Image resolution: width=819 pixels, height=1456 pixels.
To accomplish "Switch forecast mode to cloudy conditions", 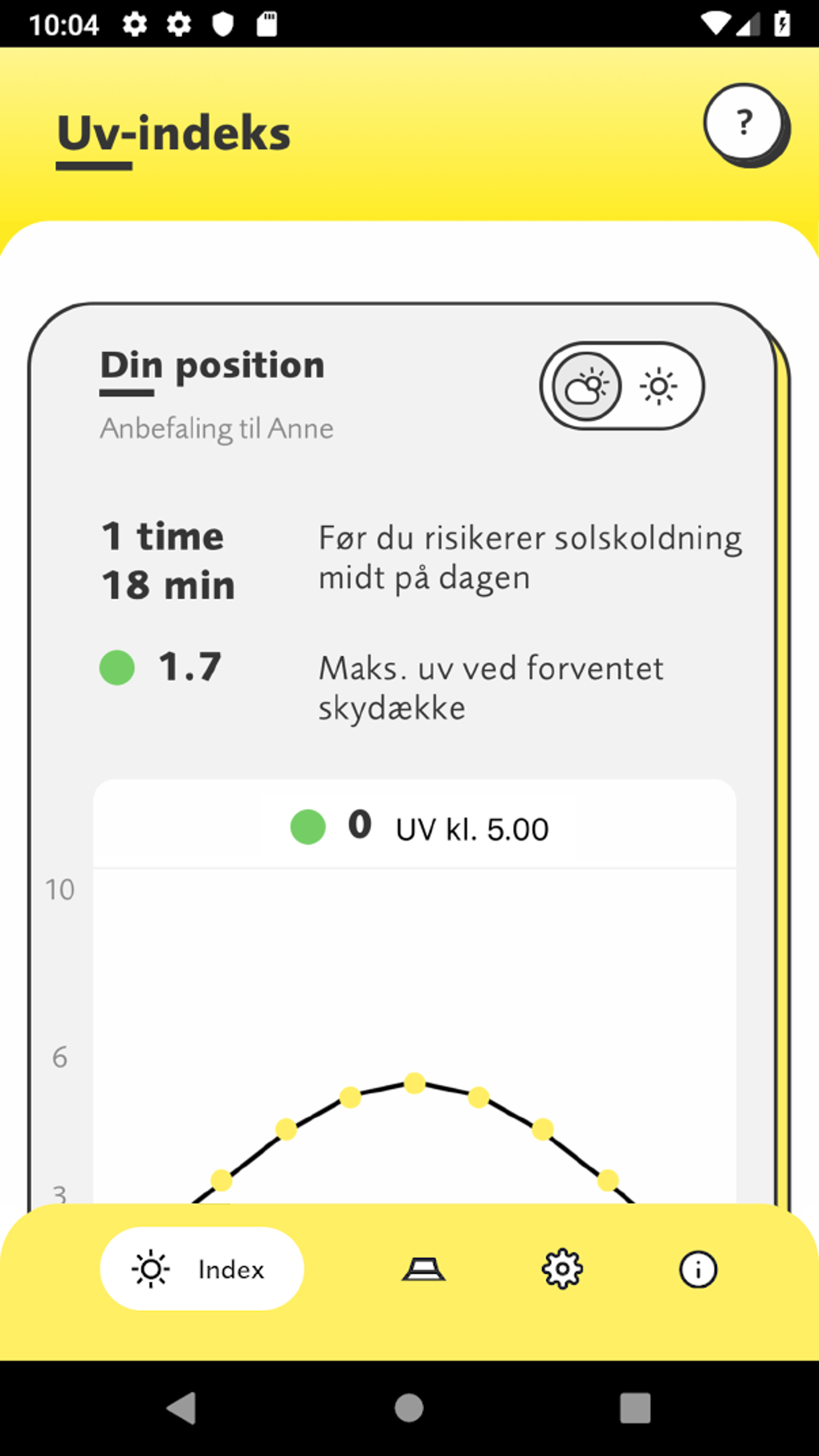I will point(585,385).
